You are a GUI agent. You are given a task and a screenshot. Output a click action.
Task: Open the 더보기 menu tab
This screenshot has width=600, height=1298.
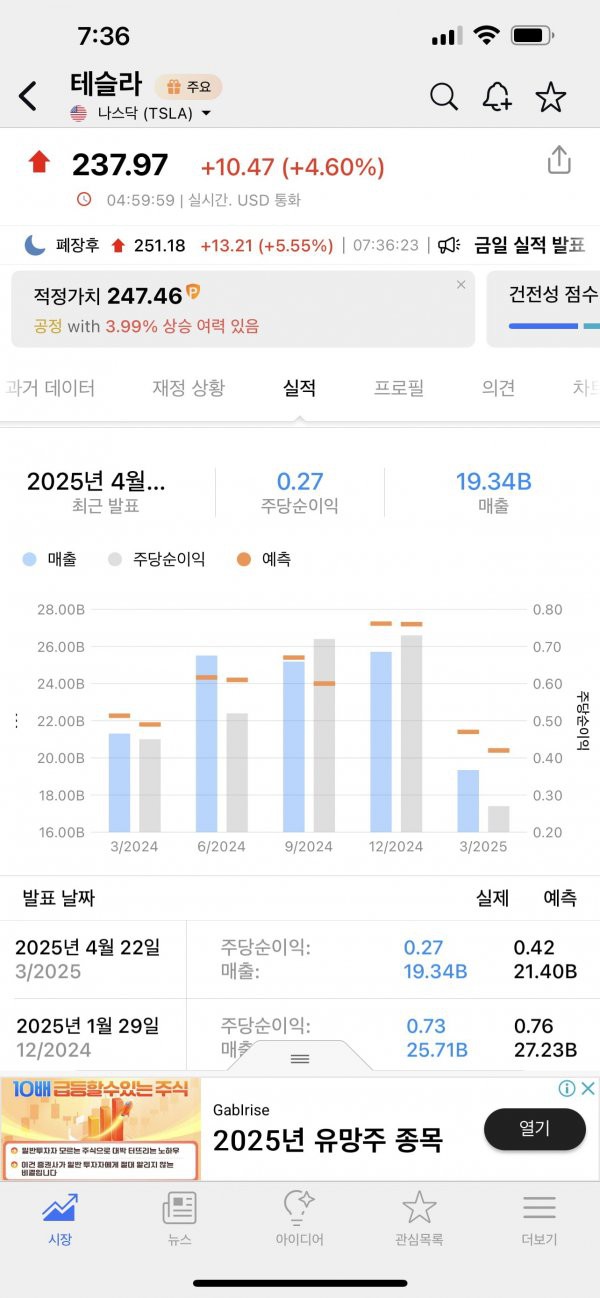click(x=539, y=1219)
